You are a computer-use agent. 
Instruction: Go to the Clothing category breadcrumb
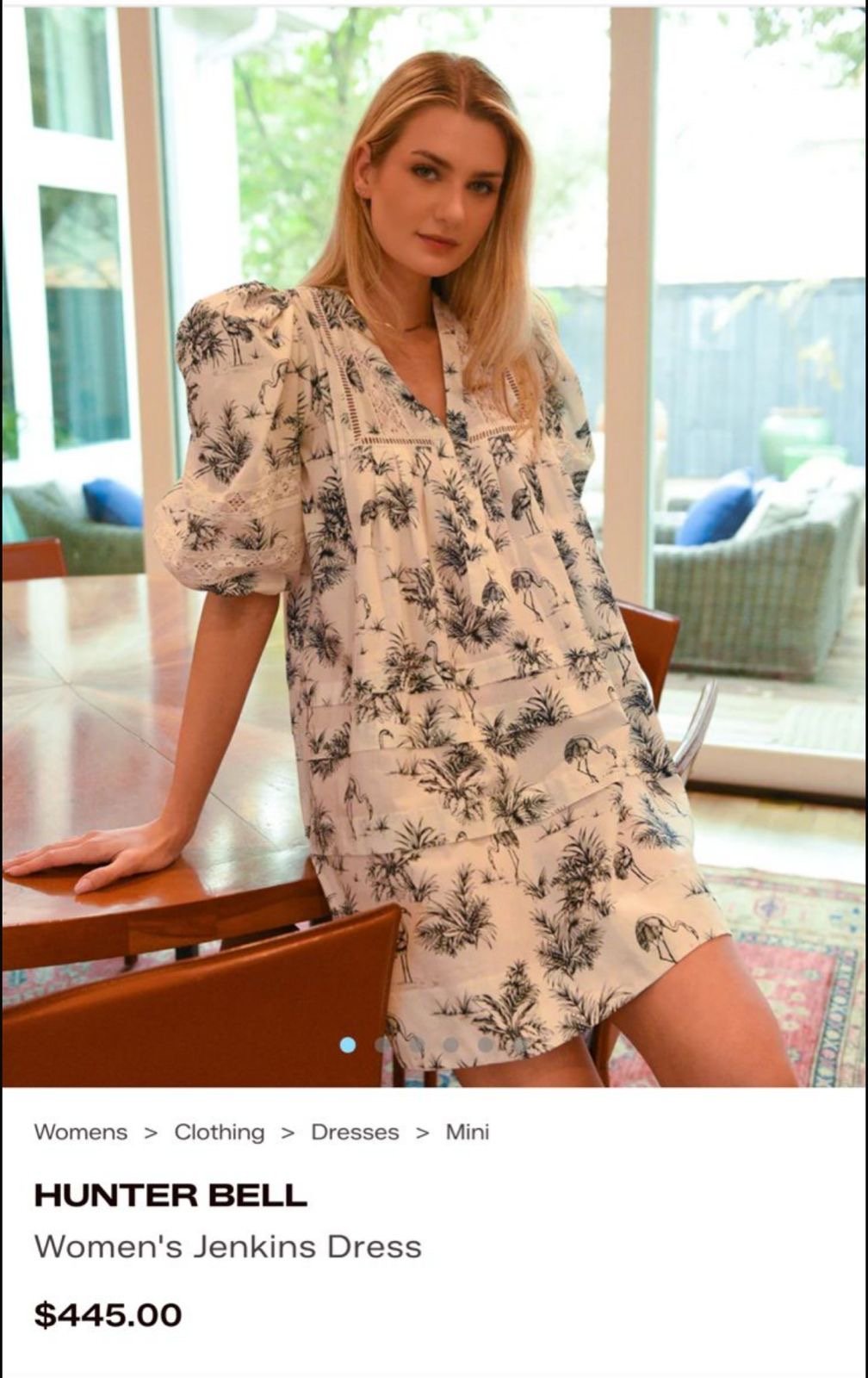click(219, 1132)
